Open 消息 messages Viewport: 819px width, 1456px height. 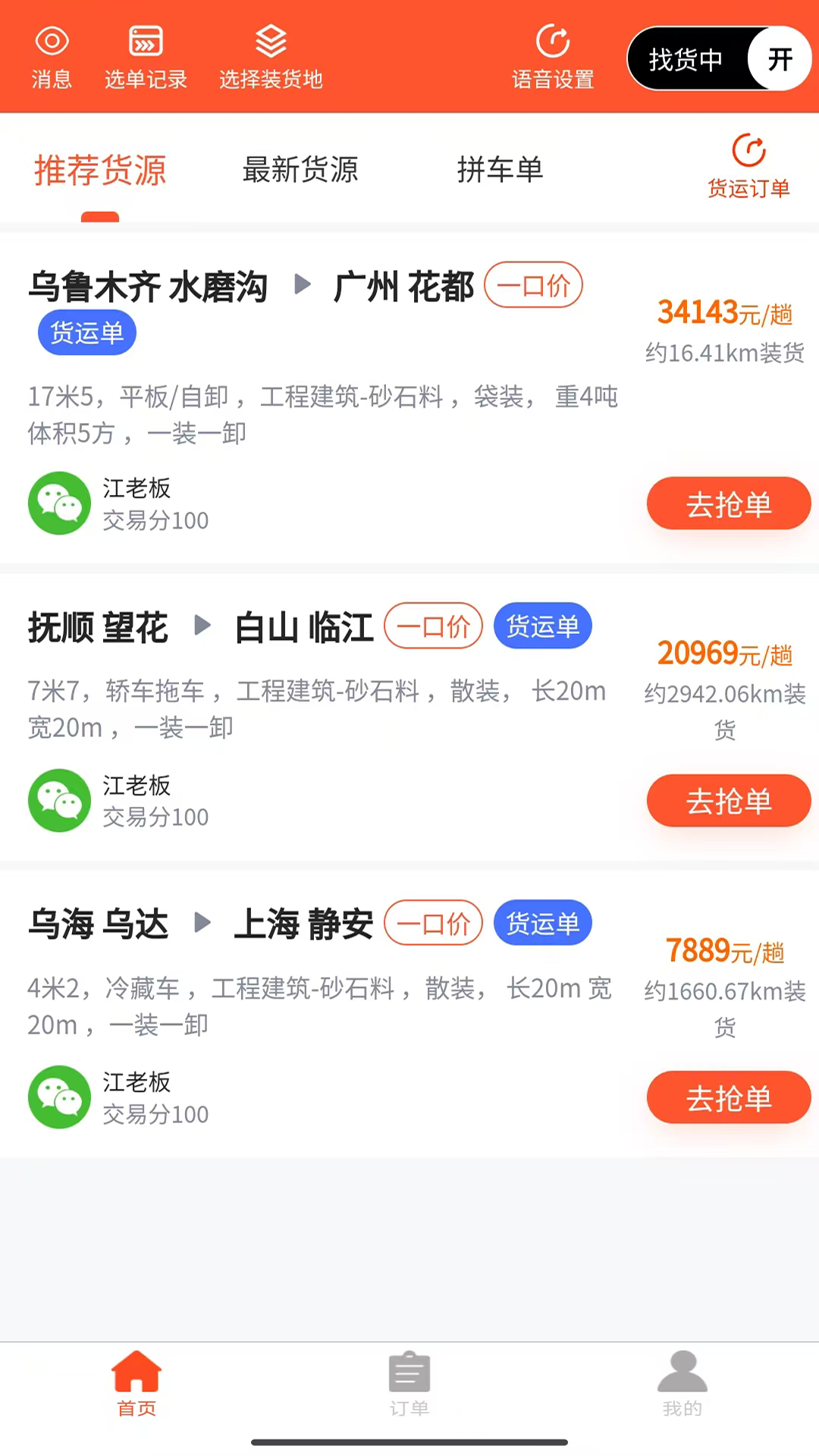tap(52, 58)
